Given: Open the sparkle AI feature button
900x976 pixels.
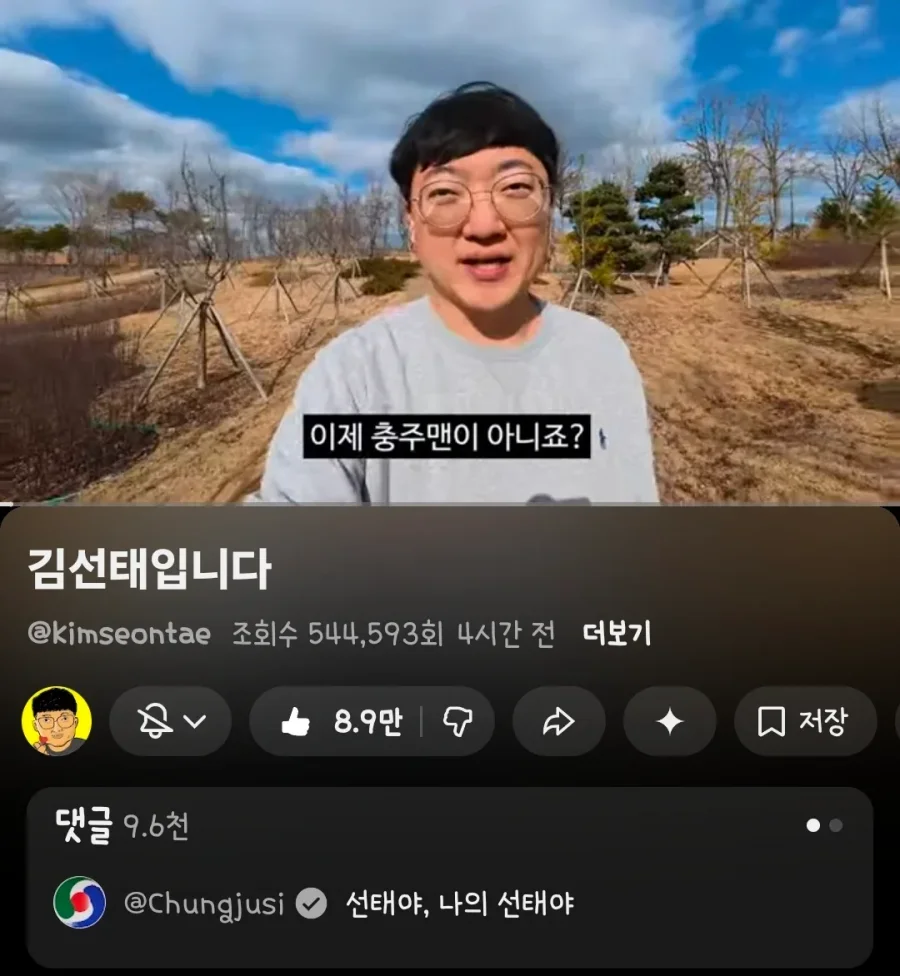Looking at the screenshot, I should (669, 721).
